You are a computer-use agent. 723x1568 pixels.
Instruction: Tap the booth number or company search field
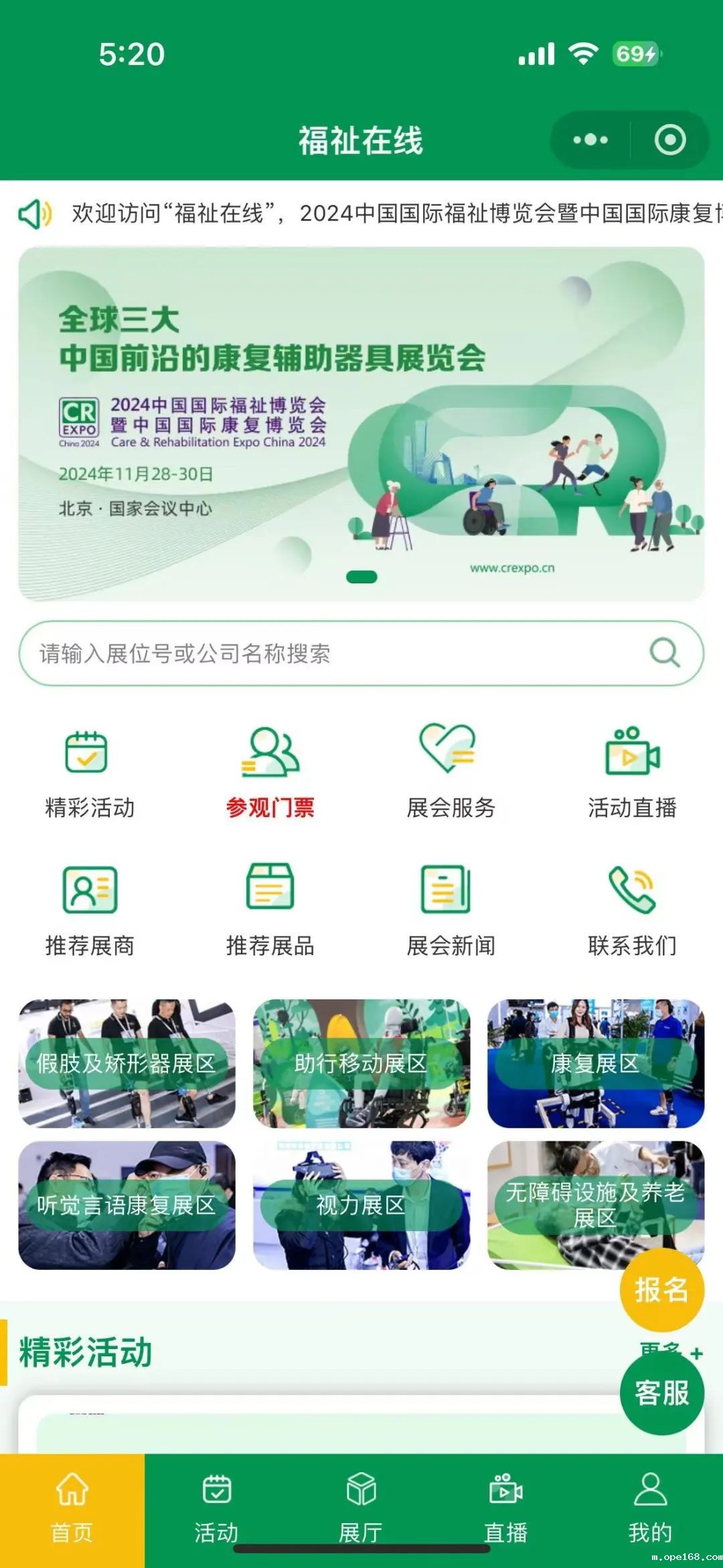pos(335,653)
